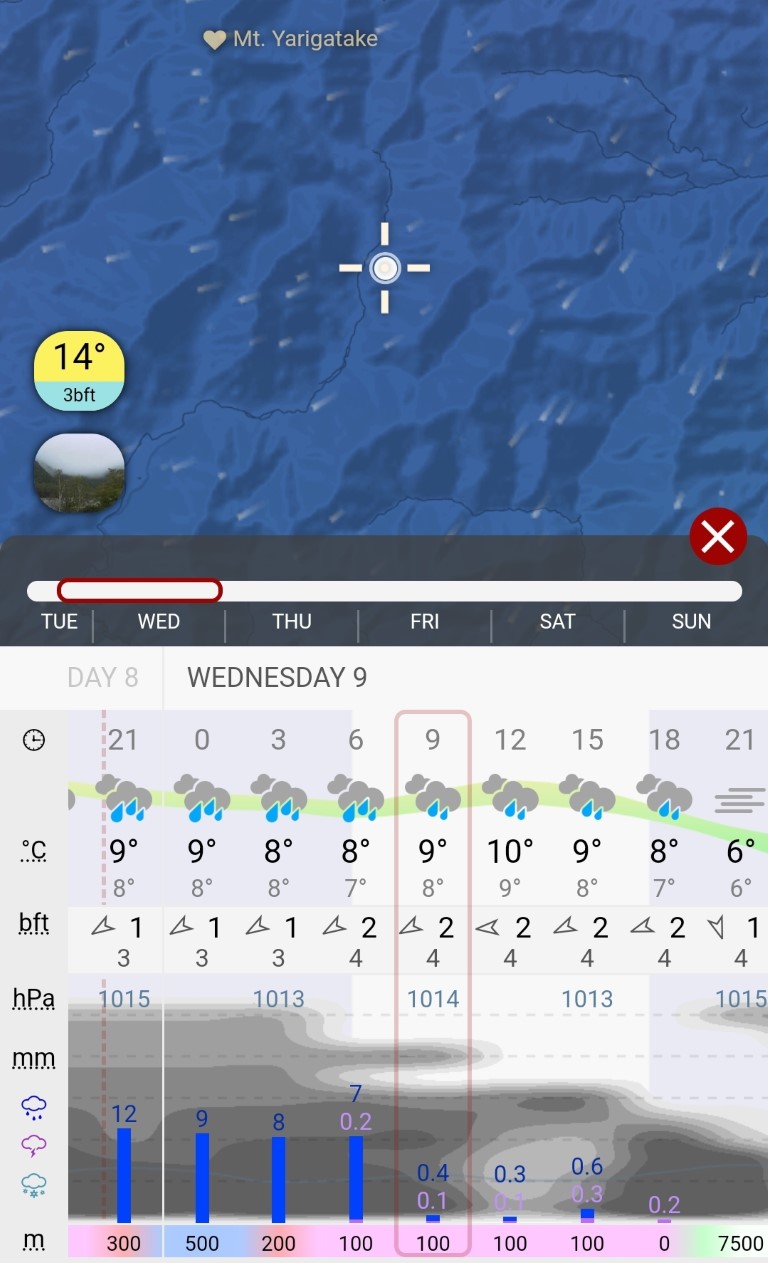Open the webcam photo thumbnail
The image size is (768, 1263).
[79, 473]
